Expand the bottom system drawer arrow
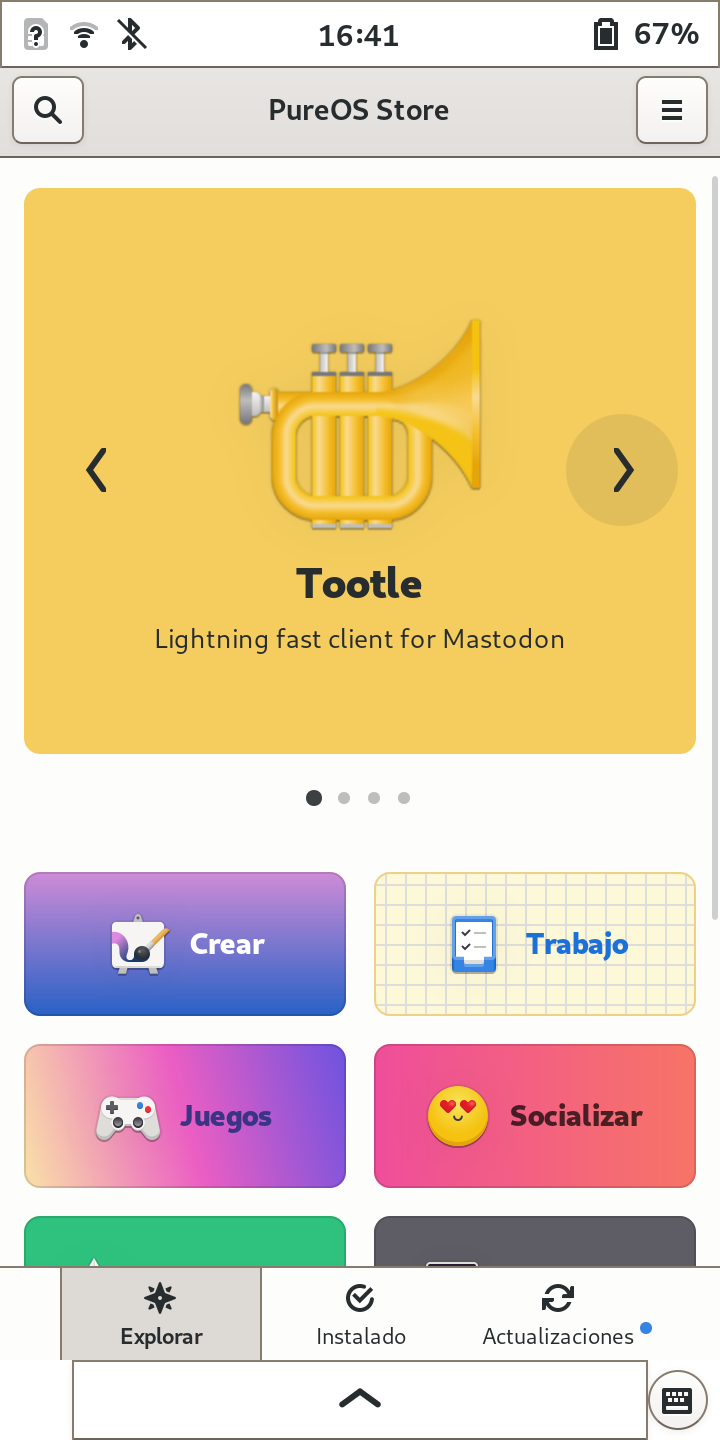This screenshot has height=1440, width=720. pyautogui.click(x=360, y=1399)
